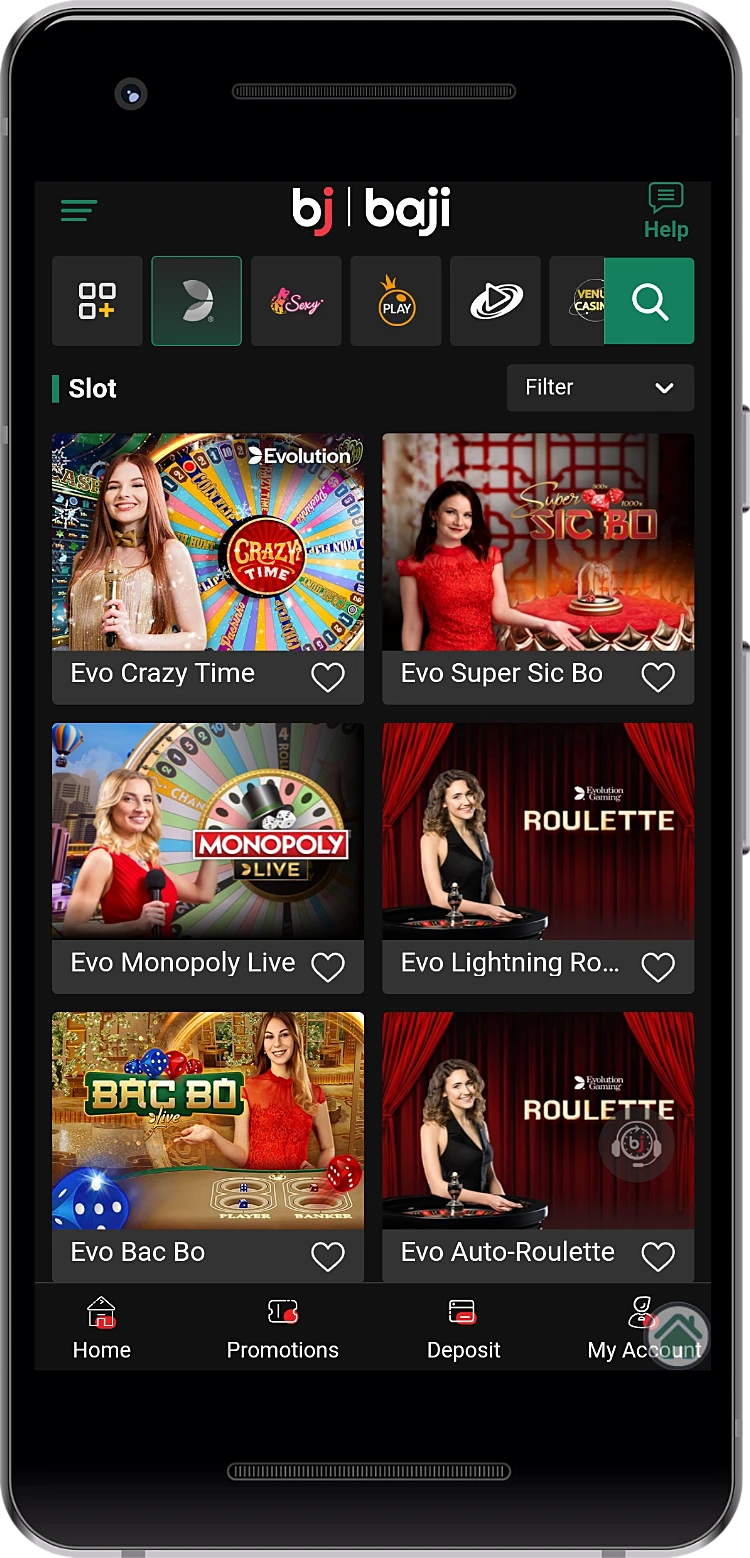Launch Evo Monopoly Live
The height and width of the screenshot is (1558, 750).
208,831
